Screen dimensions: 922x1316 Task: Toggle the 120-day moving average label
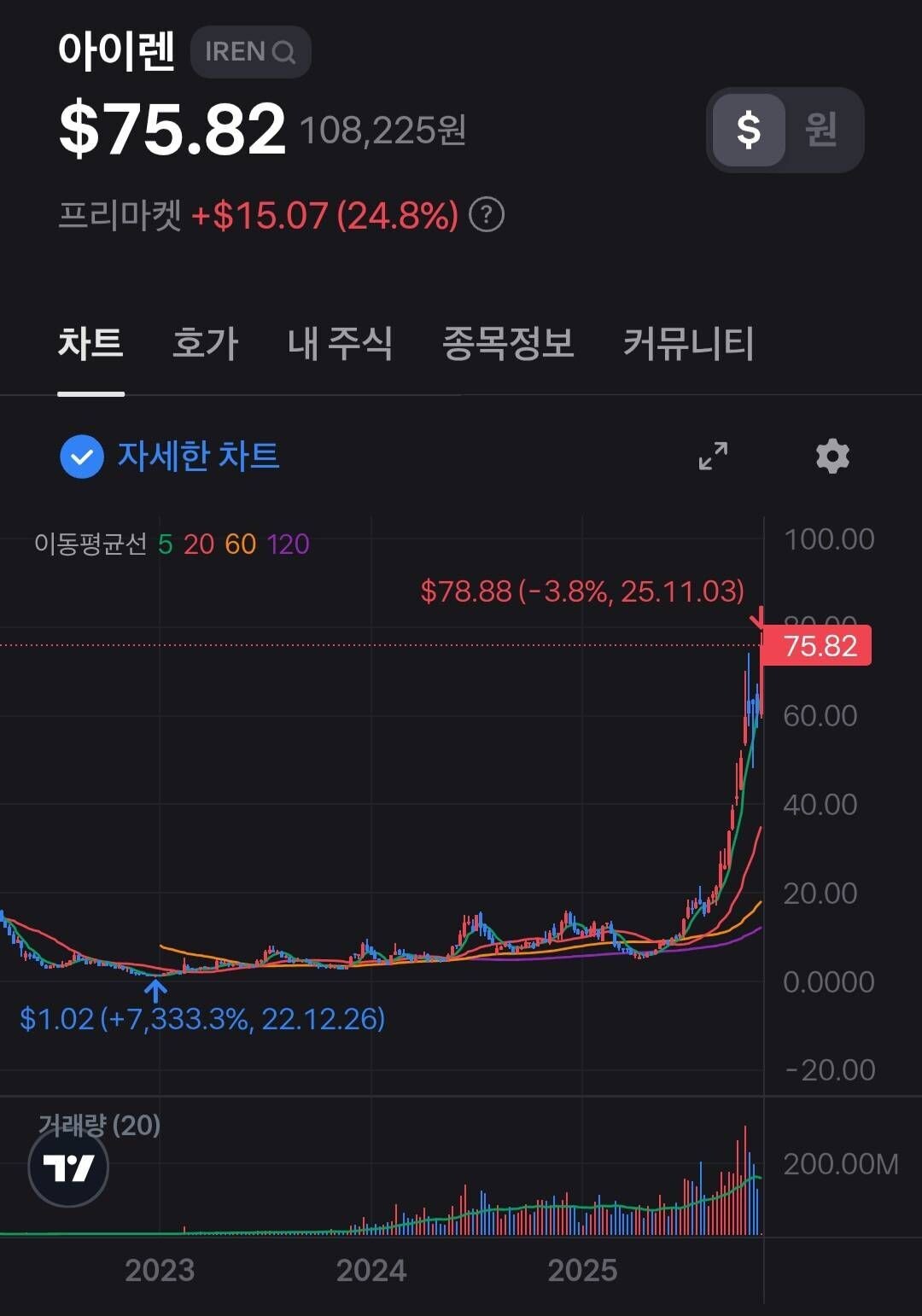point(288,542)
